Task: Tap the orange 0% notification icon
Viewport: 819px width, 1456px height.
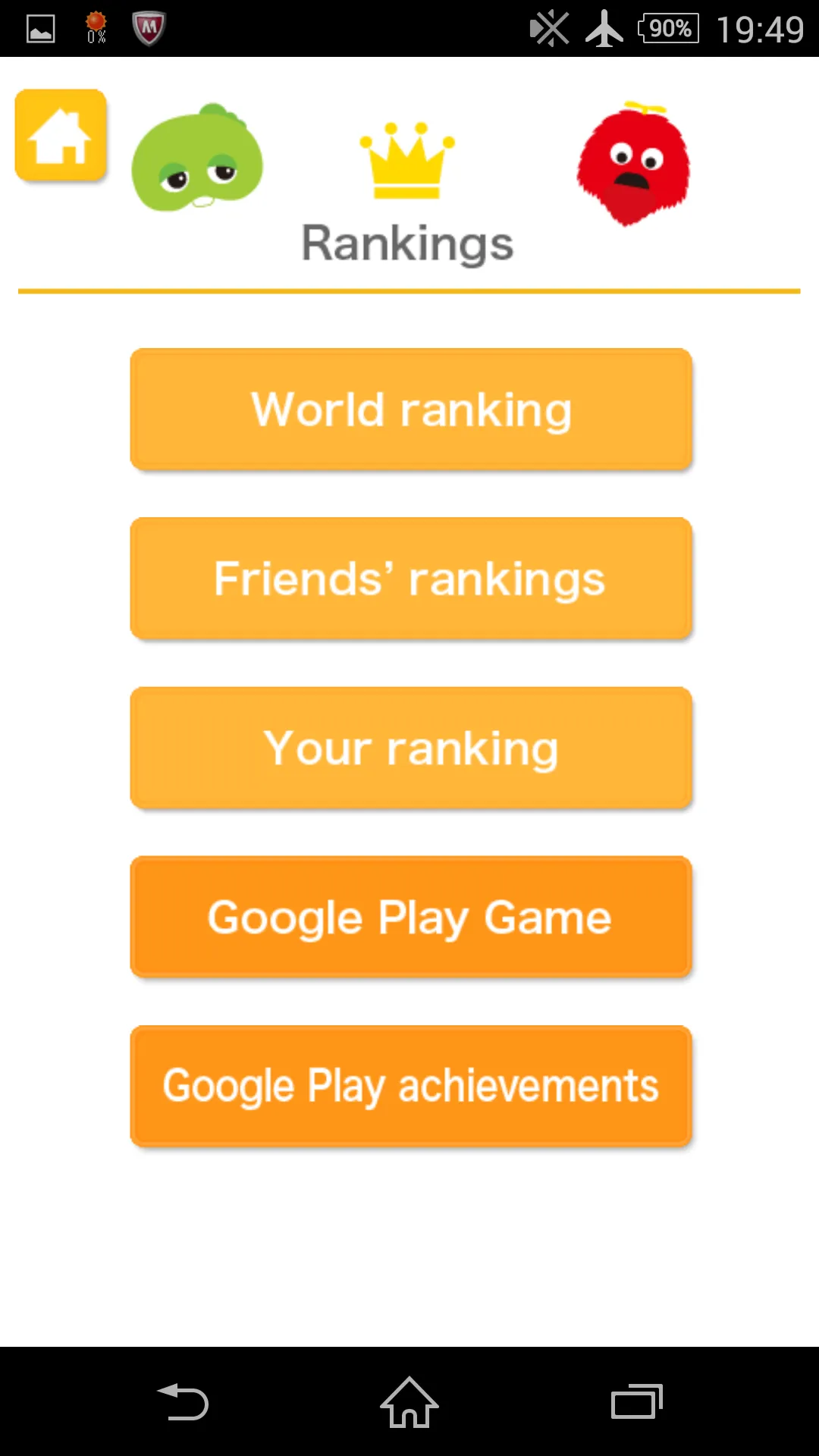Action: coord(96,27)
